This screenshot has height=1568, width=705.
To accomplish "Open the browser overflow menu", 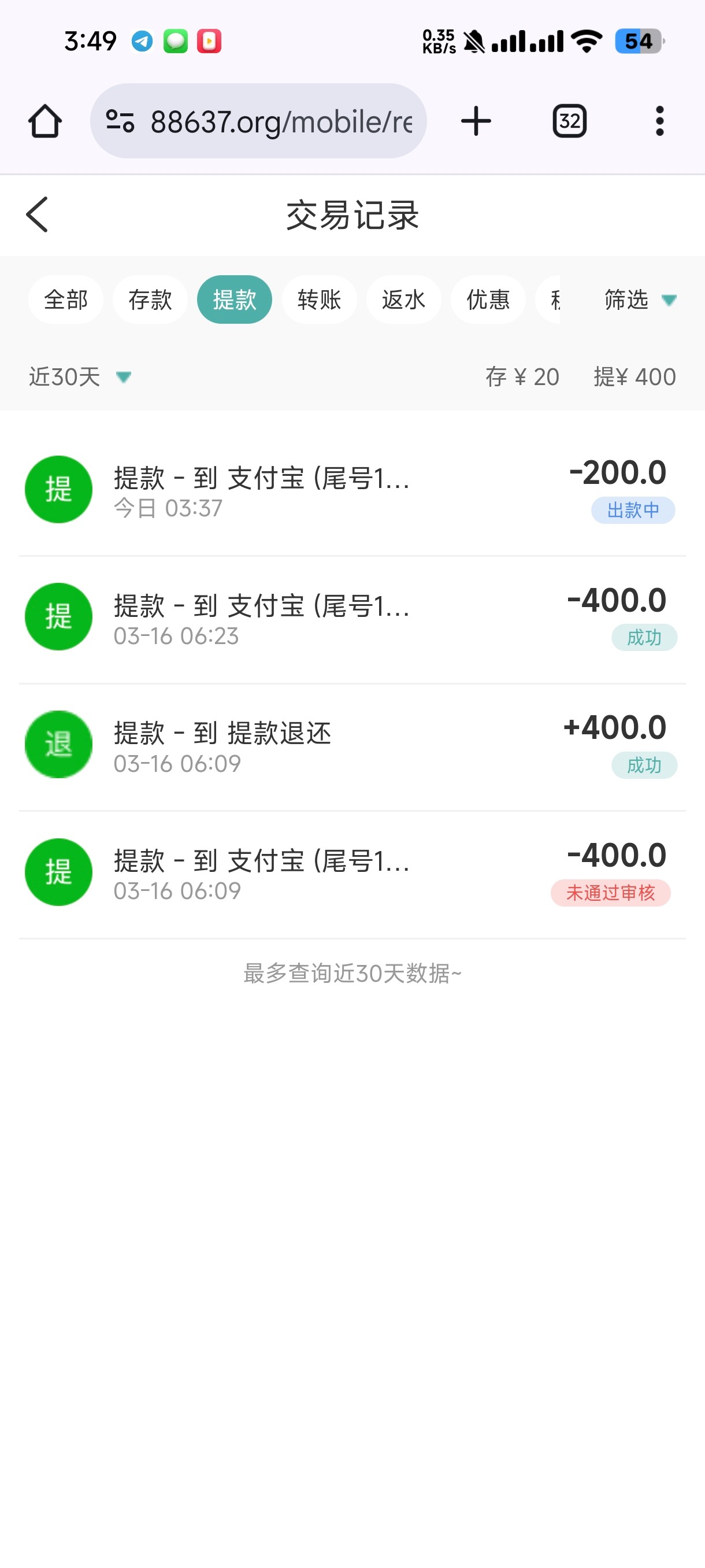I will (659, 121).
